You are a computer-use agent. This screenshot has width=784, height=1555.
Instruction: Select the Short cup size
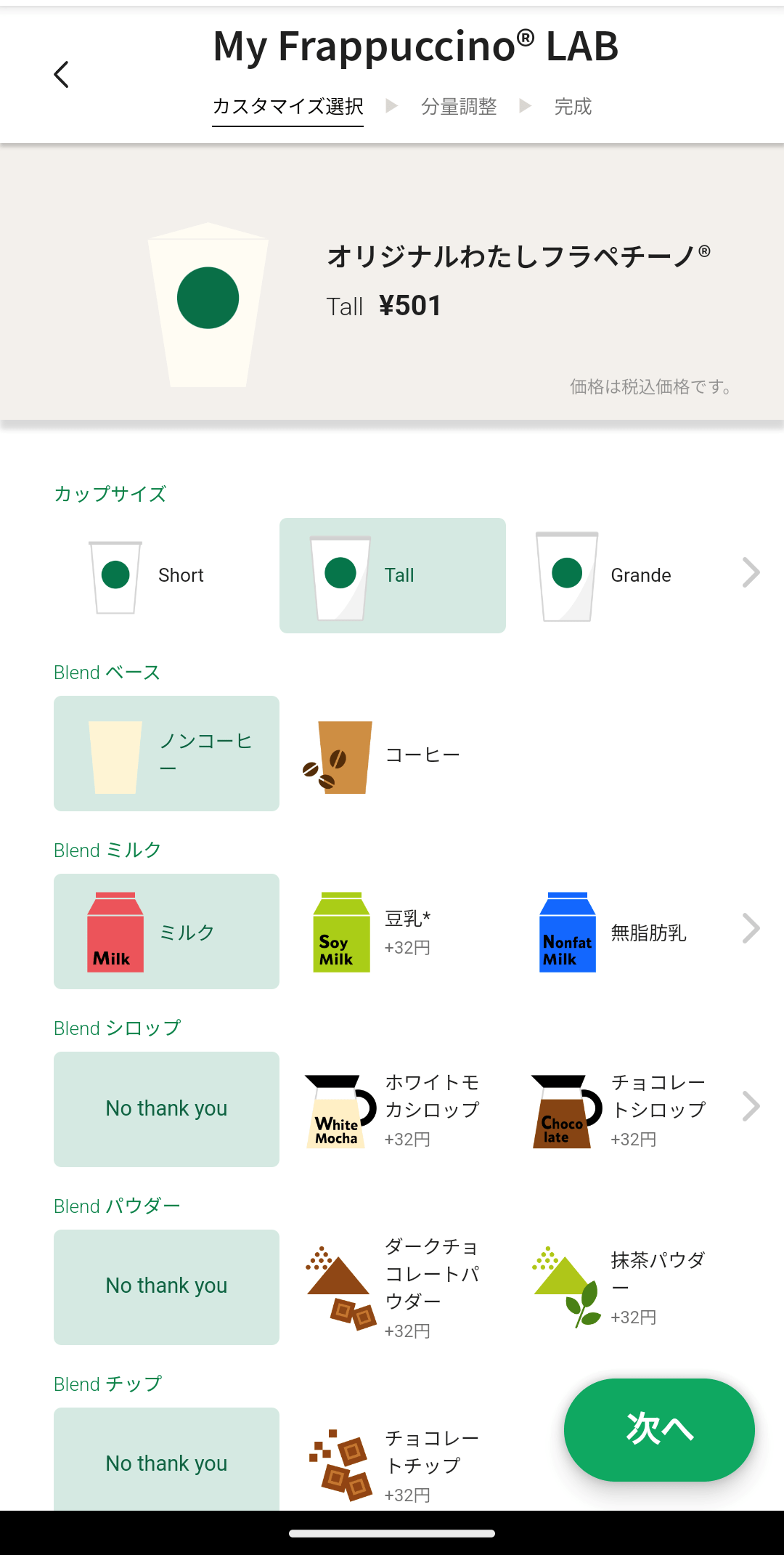pyautogui.click(x=166, y=575)
